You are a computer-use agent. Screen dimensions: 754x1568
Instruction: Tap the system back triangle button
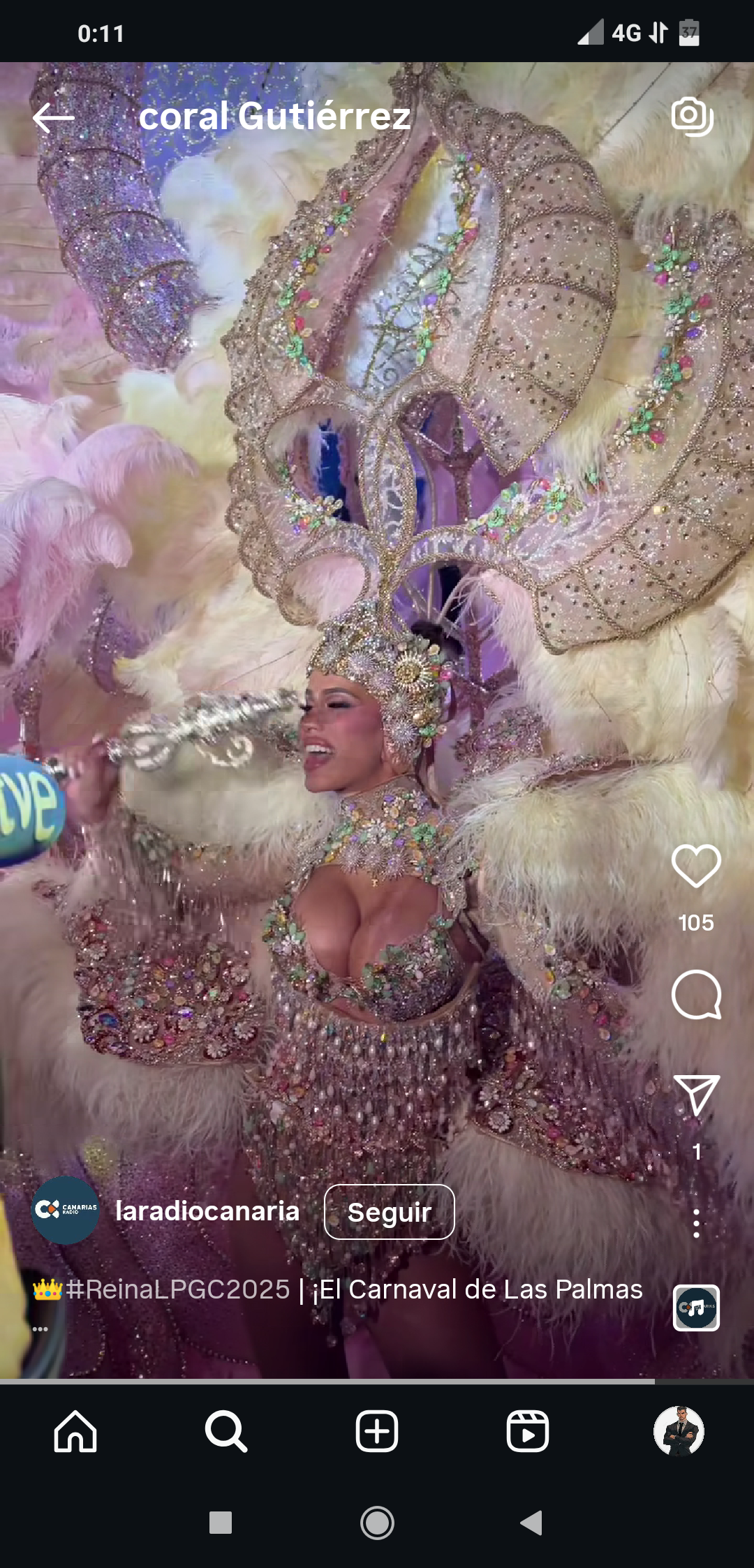[x=532, y=1523]
